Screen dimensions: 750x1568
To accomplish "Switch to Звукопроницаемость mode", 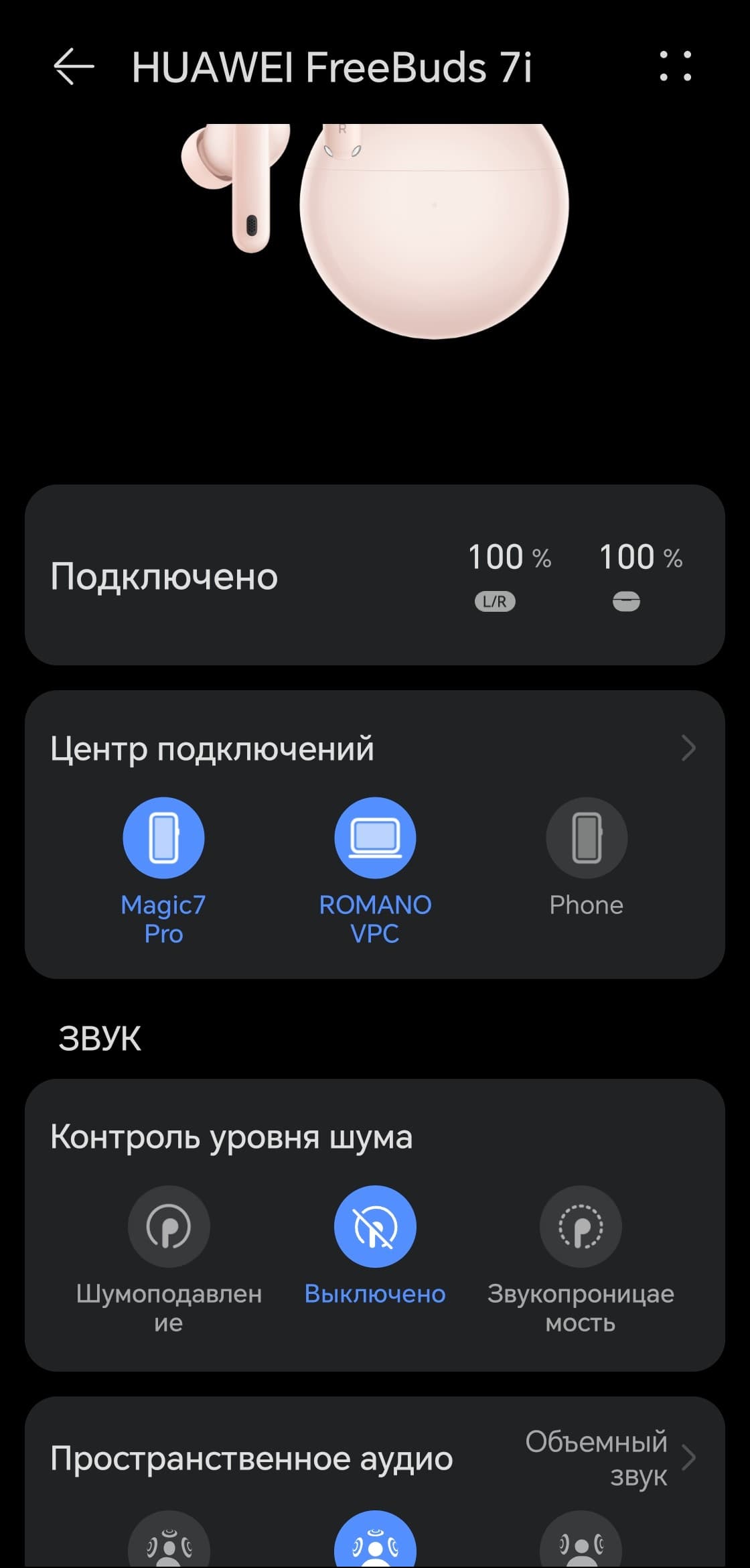I will point(581,1226).
